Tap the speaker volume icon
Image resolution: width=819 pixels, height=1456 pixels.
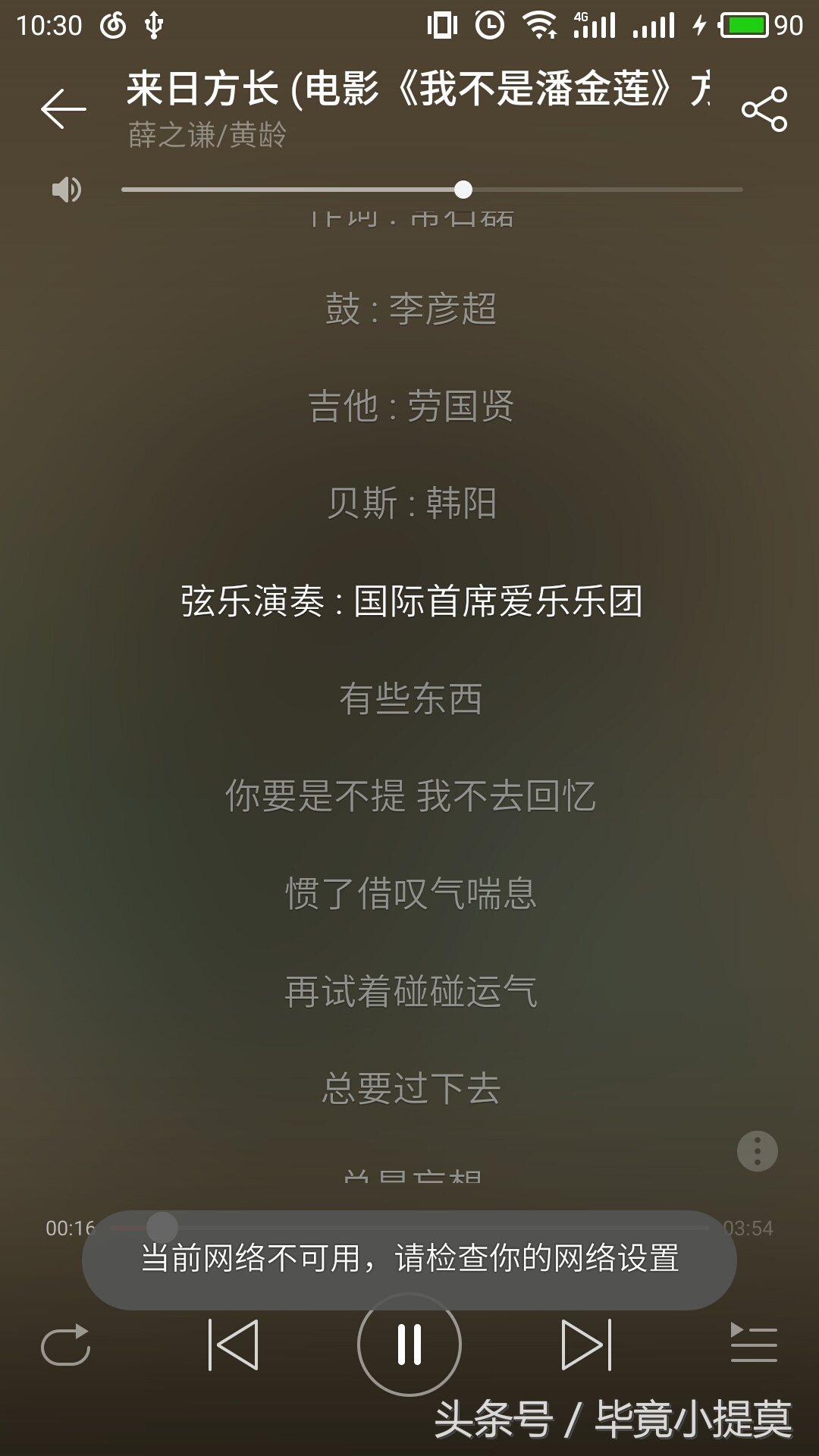64,190
